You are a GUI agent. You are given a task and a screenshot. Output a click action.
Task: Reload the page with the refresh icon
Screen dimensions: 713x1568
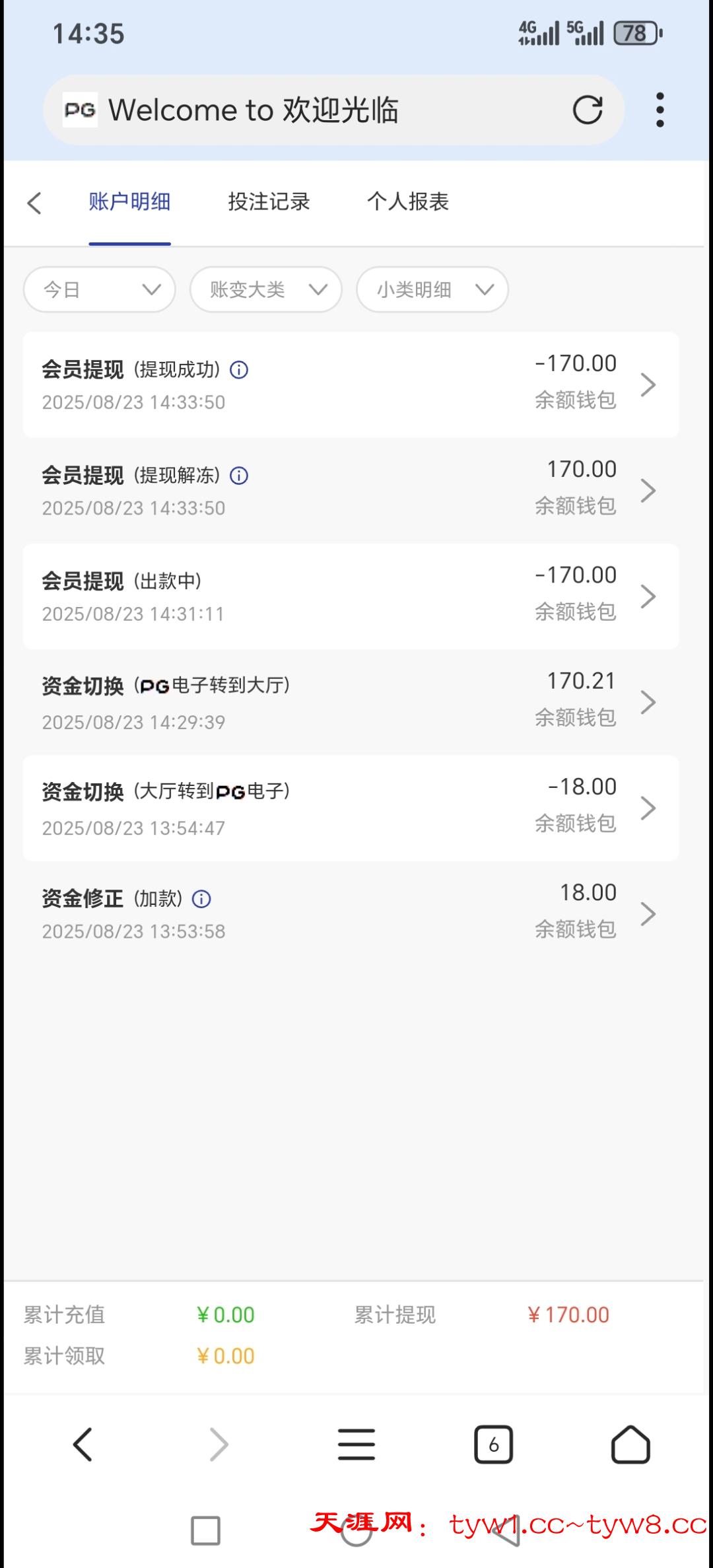tap(587, 110)
